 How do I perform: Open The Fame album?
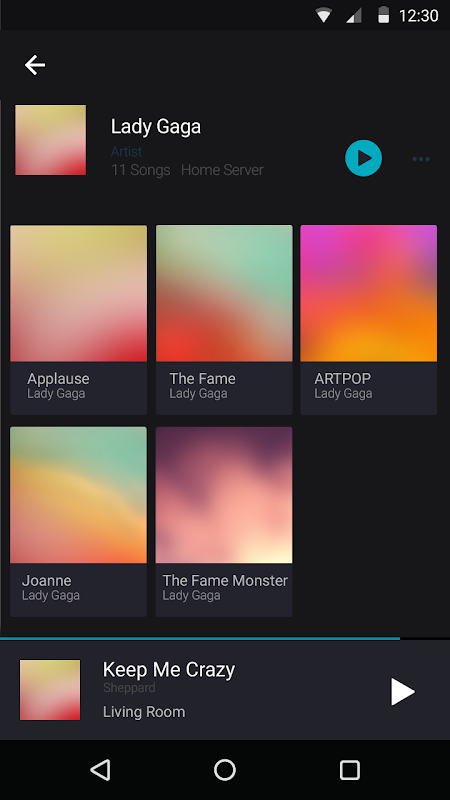[x=224, y=319]
